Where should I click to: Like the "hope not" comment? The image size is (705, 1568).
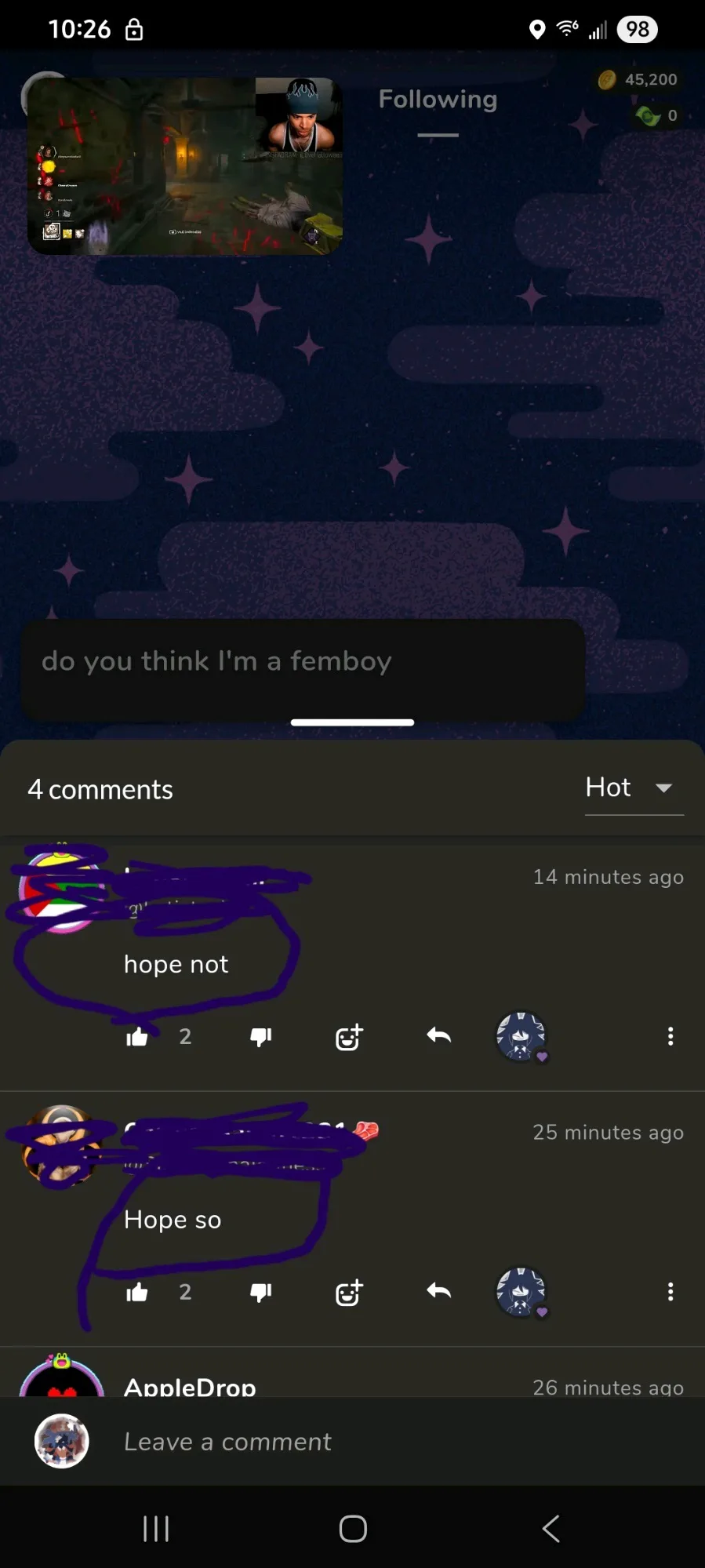pyautogui.click(x=137, y=1037)
